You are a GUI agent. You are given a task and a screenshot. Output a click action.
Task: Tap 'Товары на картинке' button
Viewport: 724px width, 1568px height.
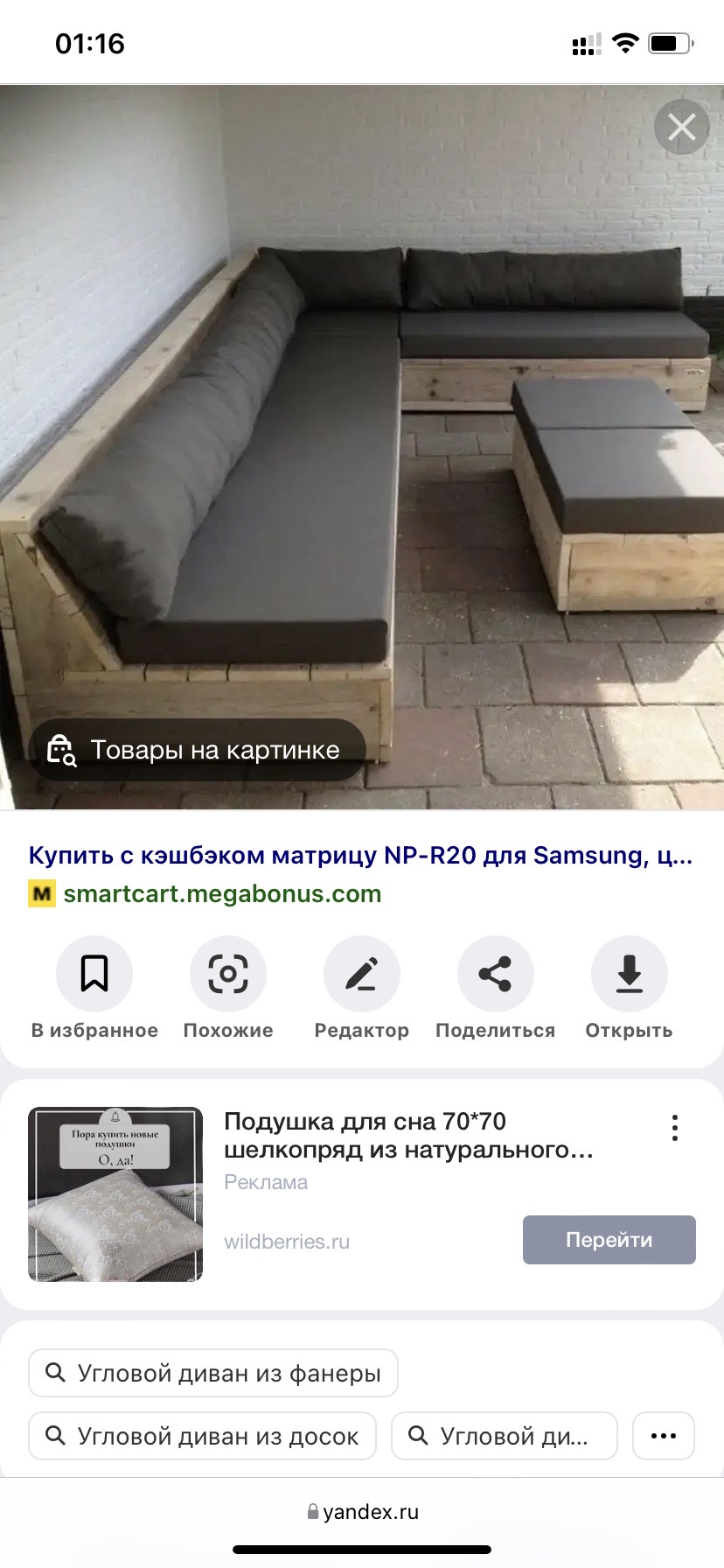[x=198, y=750]
